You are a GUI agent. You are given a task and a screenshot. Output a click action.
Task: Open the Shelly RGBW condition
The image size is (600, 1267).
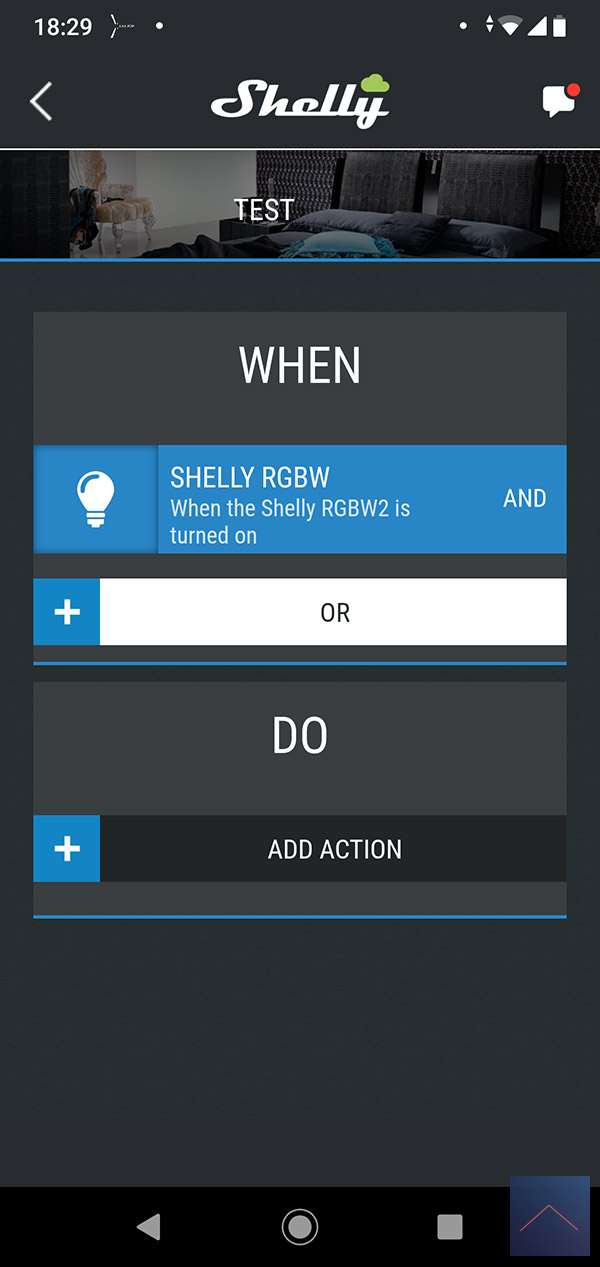coord(300,499)
